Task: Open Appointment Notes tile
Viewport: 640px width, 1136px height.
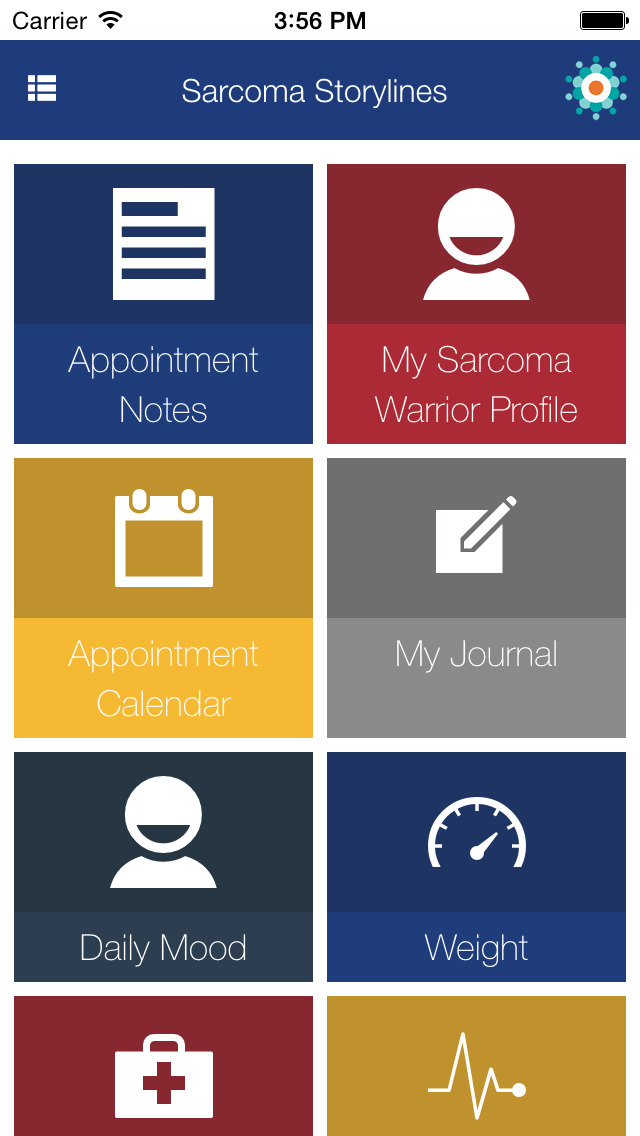Action: 163,304
